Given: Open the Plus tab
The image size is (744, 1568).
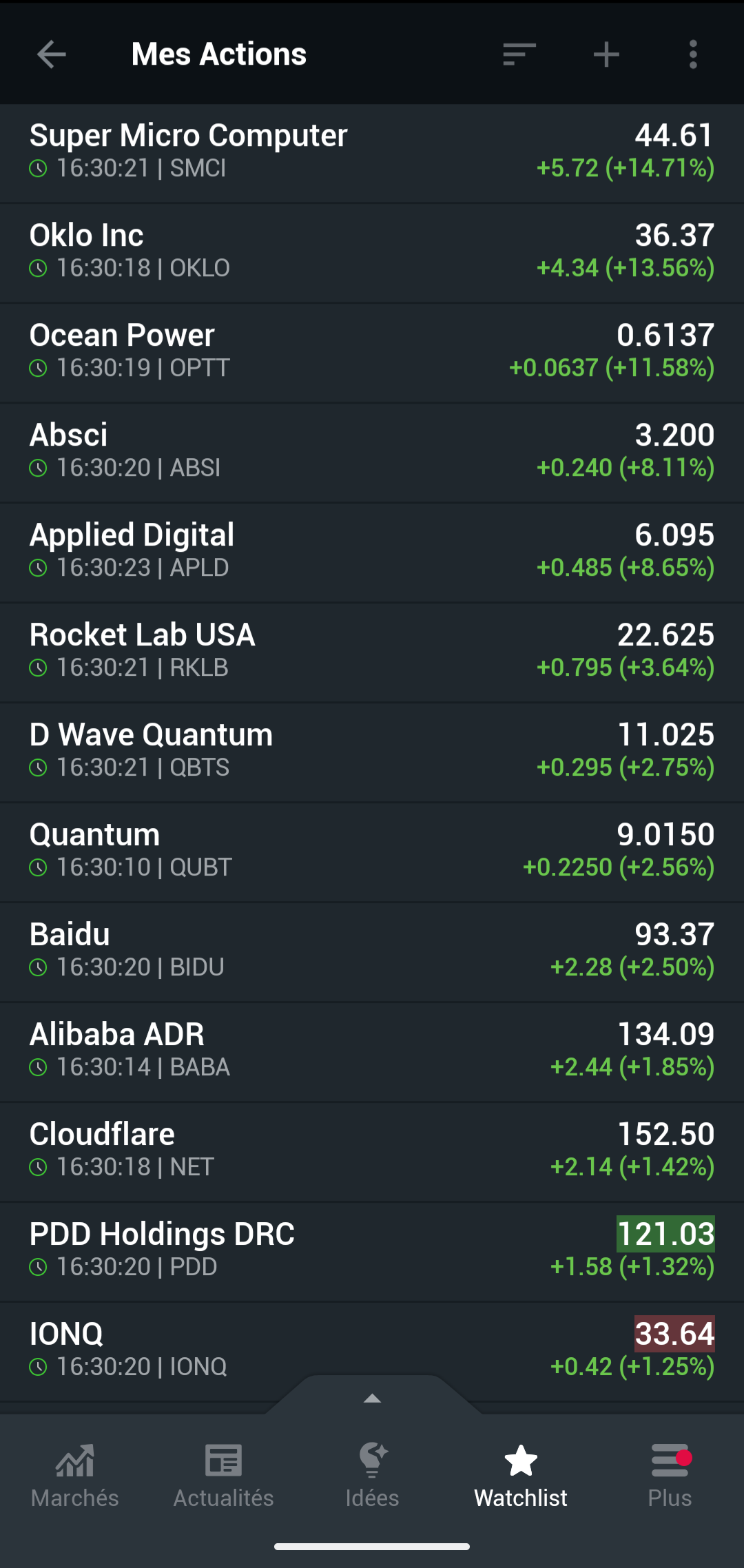Looking at the screenshot, I should [670, 1476].
